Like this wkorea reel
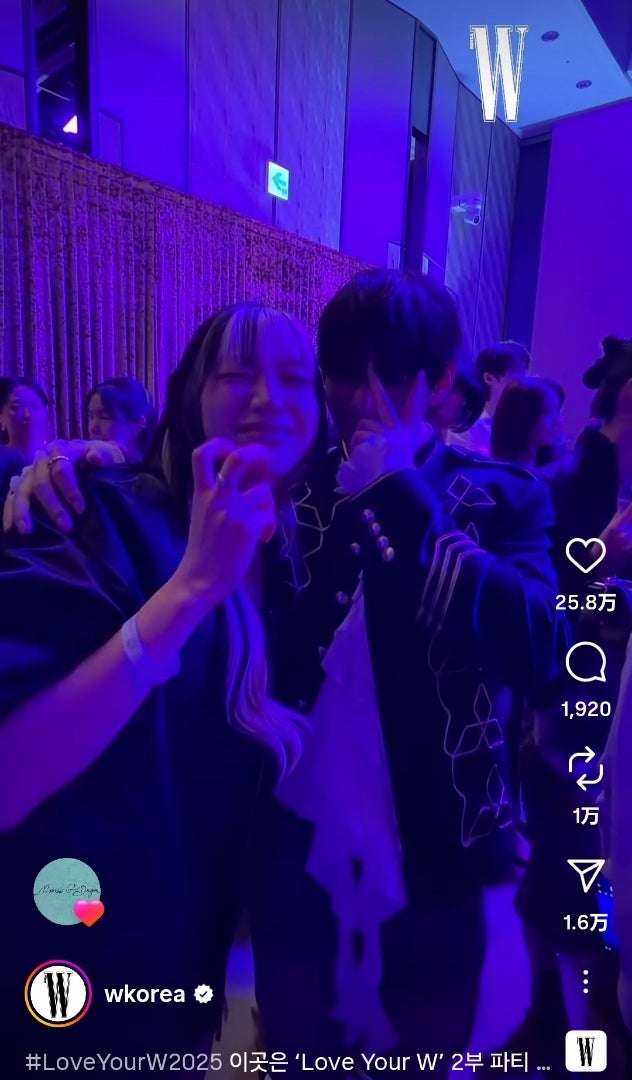Screen dimensions: 632x1080 [585, 556]
